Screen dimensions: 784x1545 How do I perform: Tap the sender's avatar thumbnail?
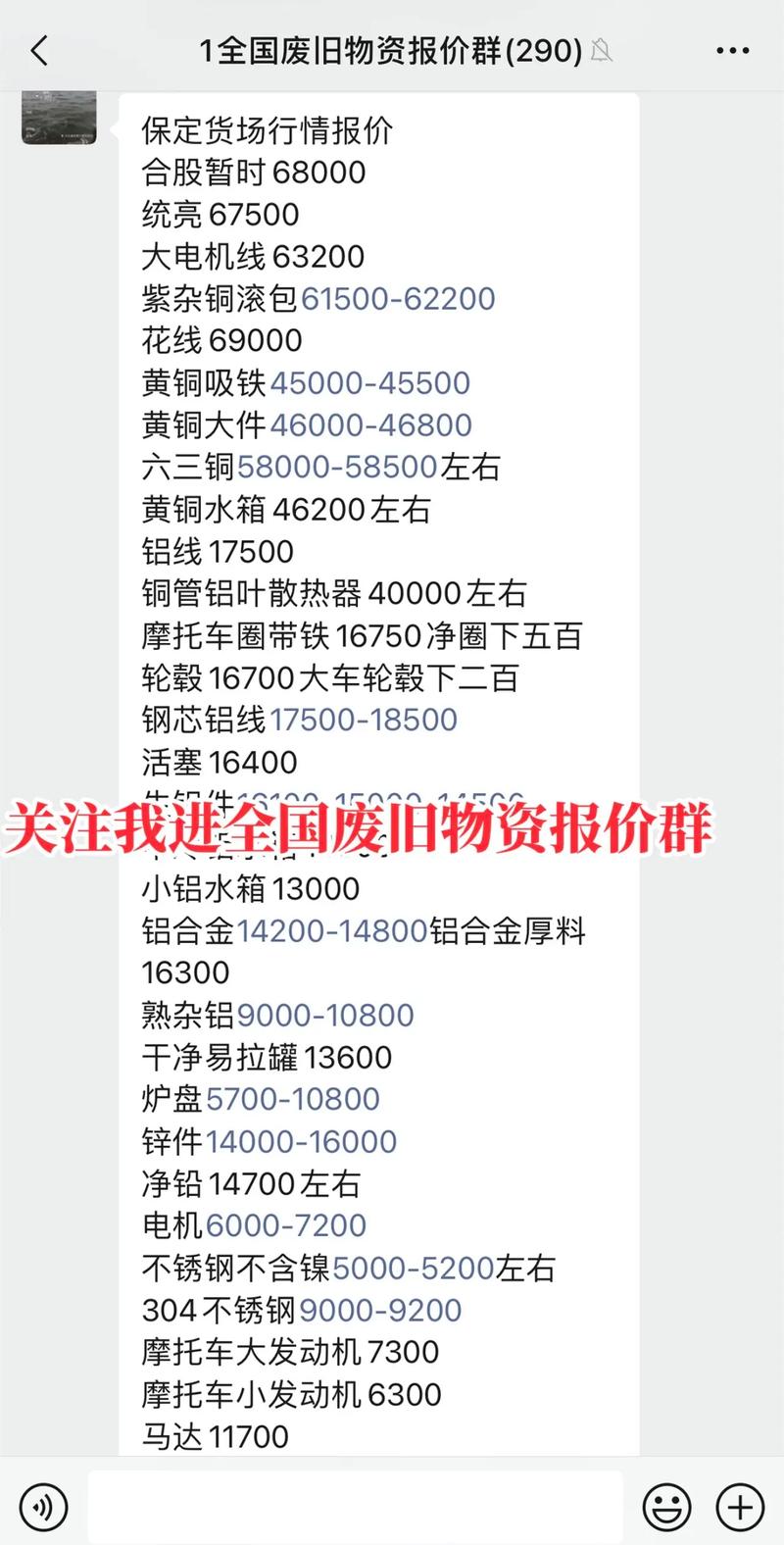[x=59, y=115]
